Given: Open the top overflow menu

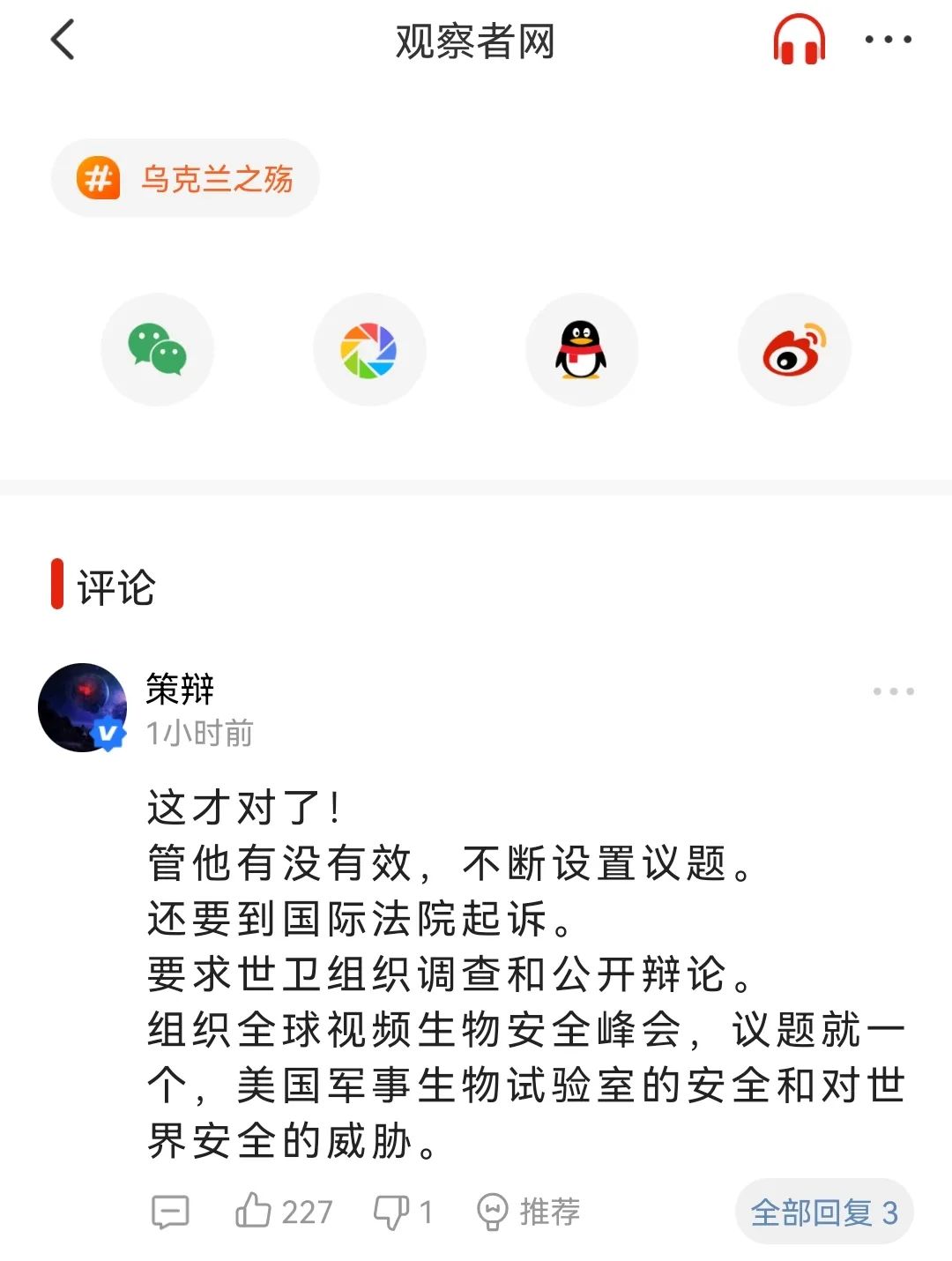Looking at the screenshot, I should (887, 41).
